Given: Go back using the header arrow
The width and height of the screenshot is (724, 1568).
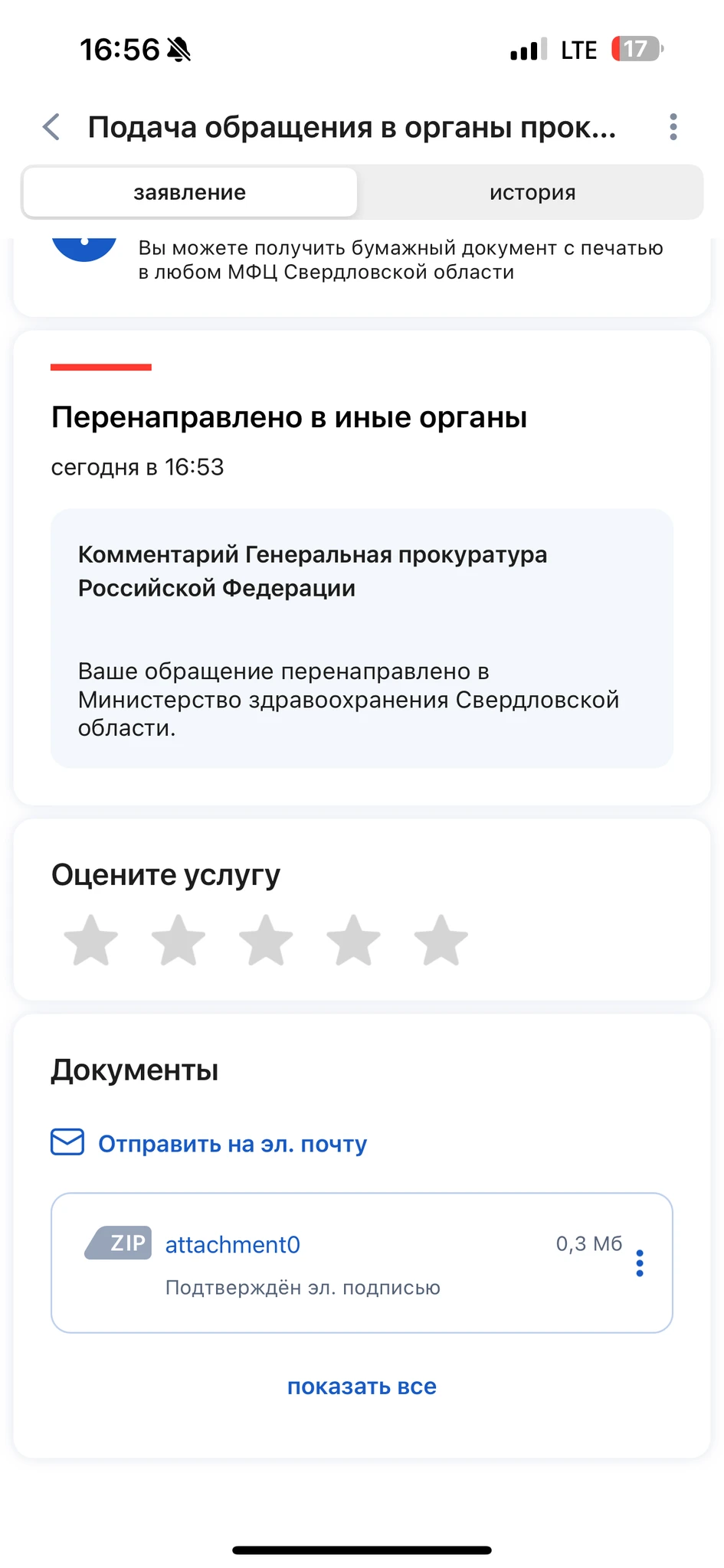Looking at the screenshot, I should pyautogui.click(x=51, y=127).
